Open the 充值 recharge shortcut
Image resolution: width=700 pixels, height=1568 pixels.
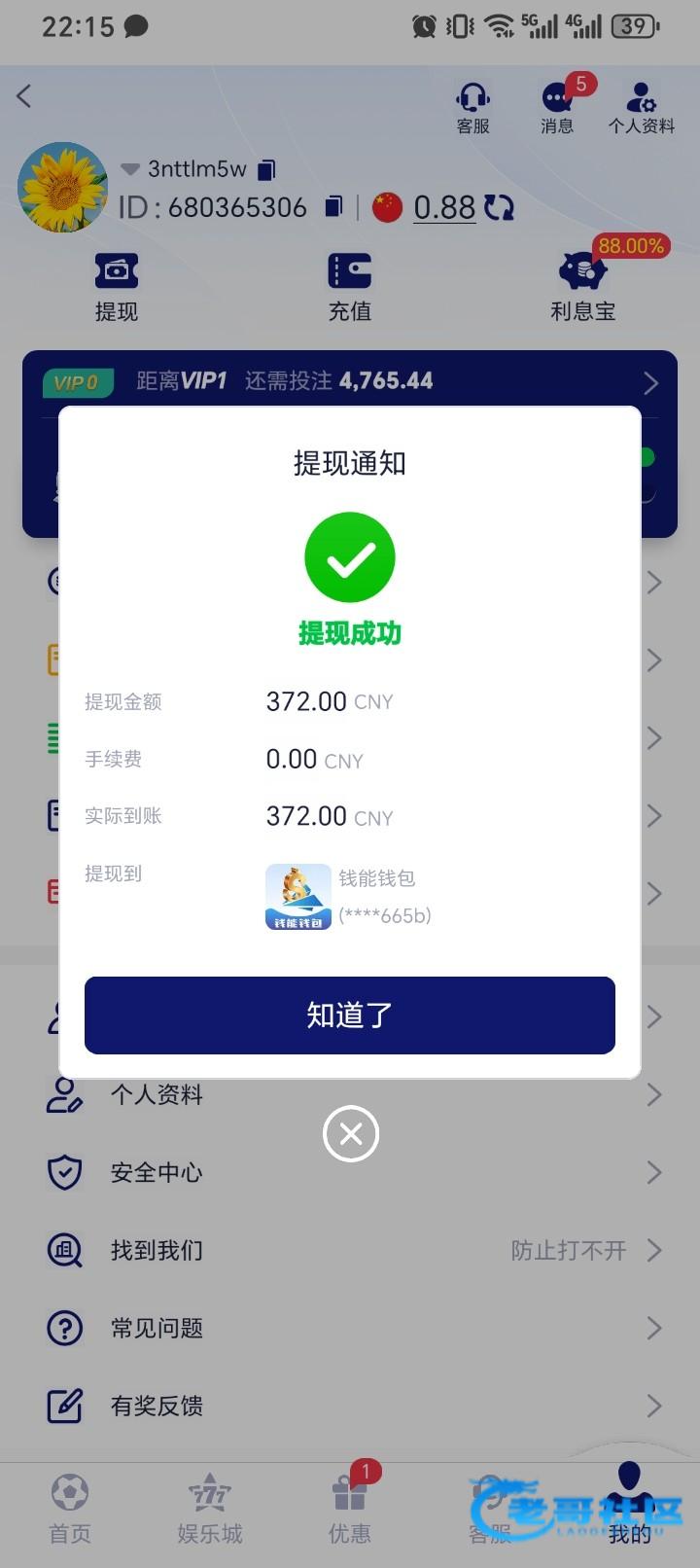[350, 287]
